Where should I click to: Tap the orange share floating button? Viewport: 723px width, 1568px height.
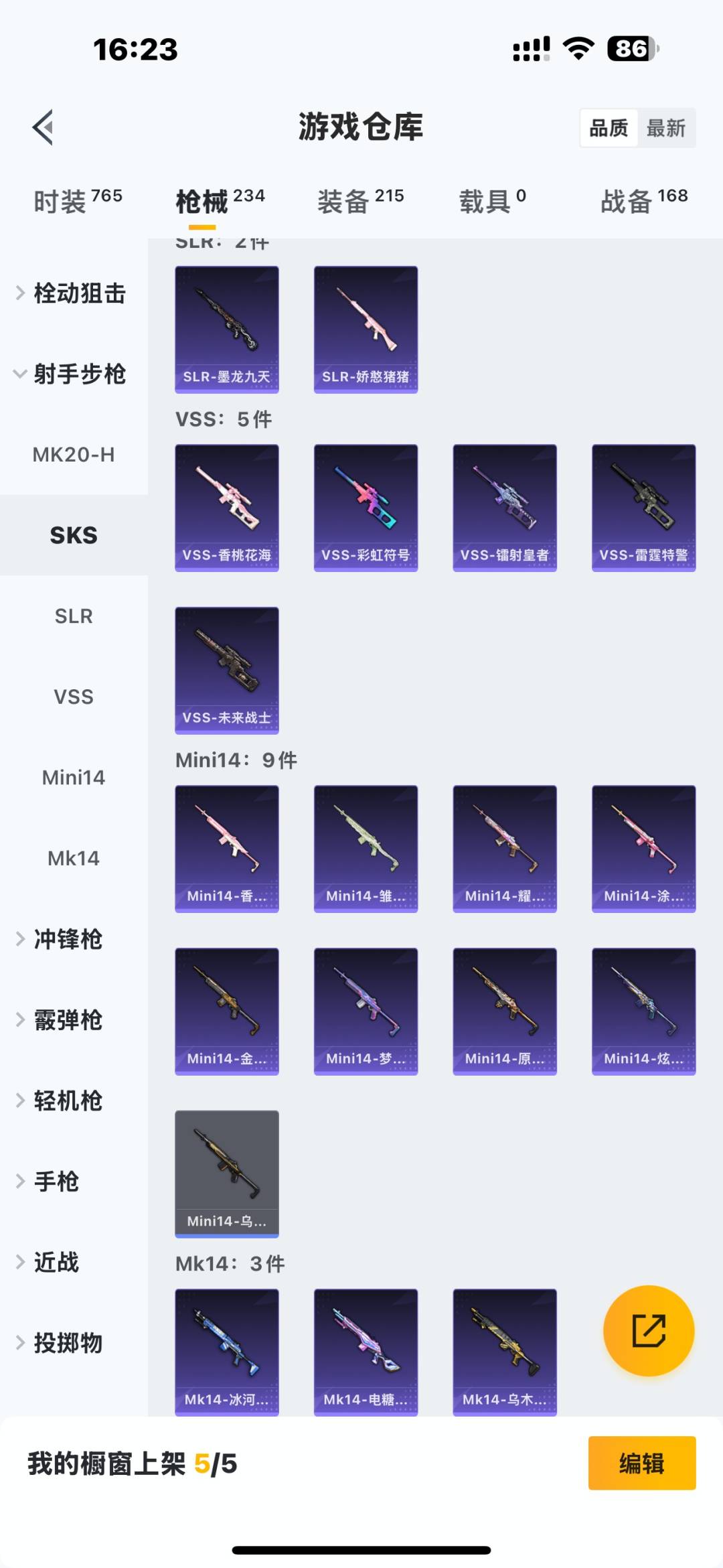click(648, 1330)
